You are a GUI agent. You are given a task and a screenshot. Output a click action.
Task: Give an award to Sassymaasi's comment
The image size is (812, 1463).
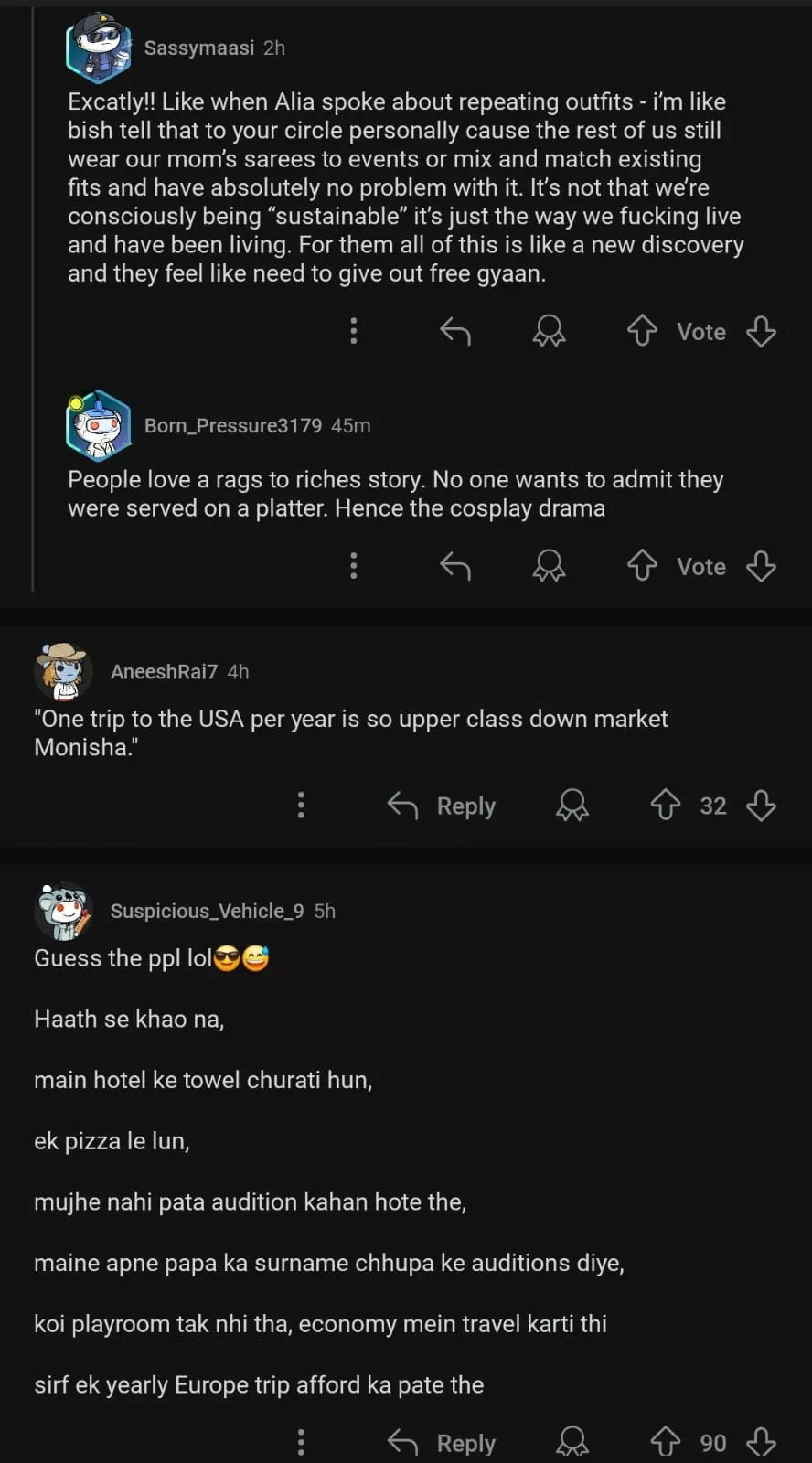[x=549, y=331]
